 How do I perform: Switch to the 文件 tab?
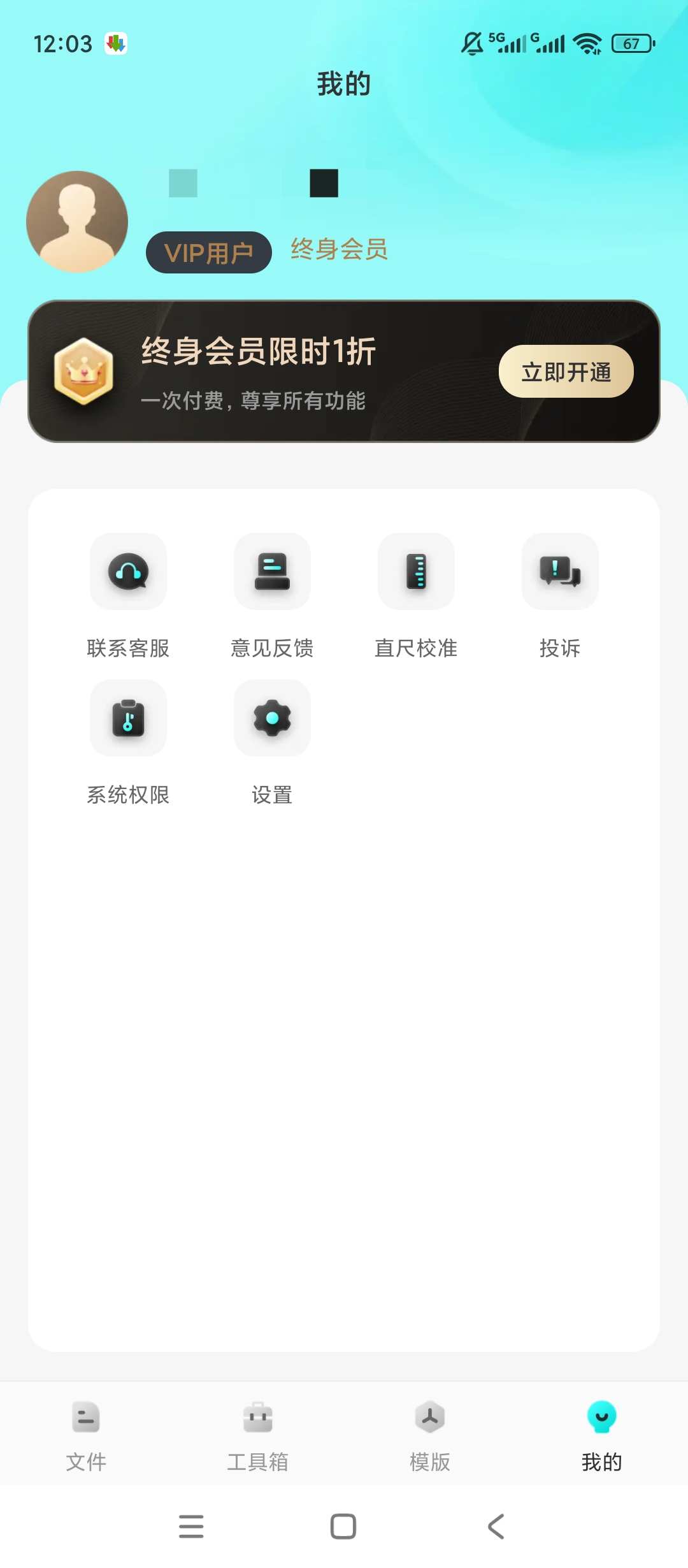[86, 1437]
